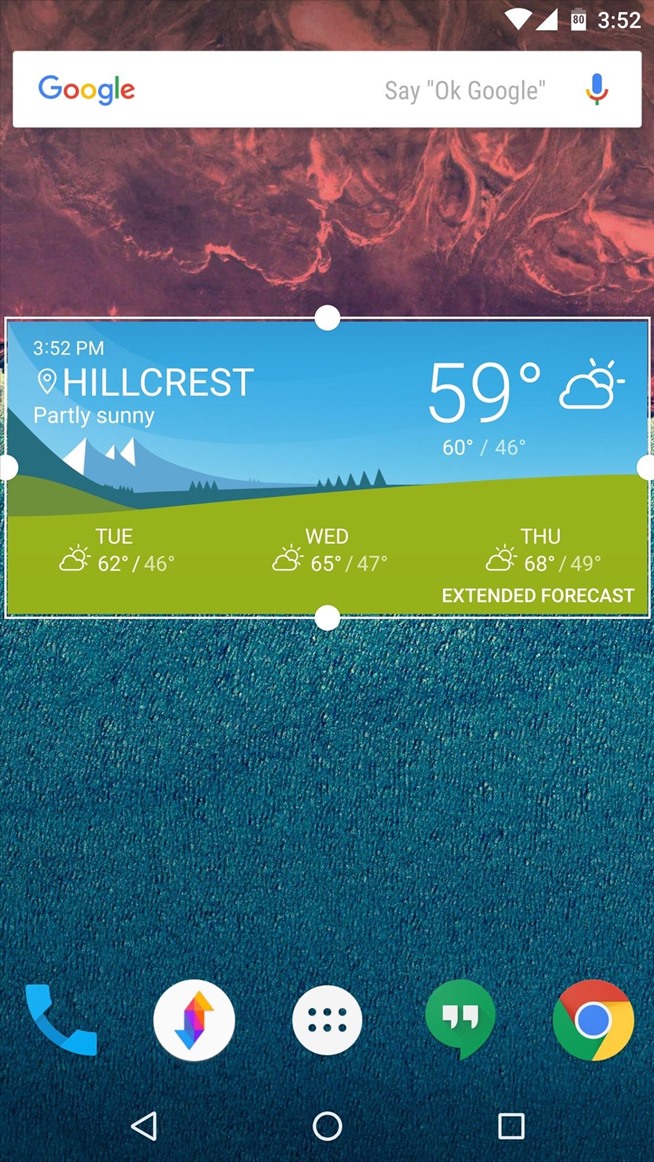Show recent apps
The height and width of the screenshot is (1162, 654).
pyautogui.click(x=511, y=1127)
